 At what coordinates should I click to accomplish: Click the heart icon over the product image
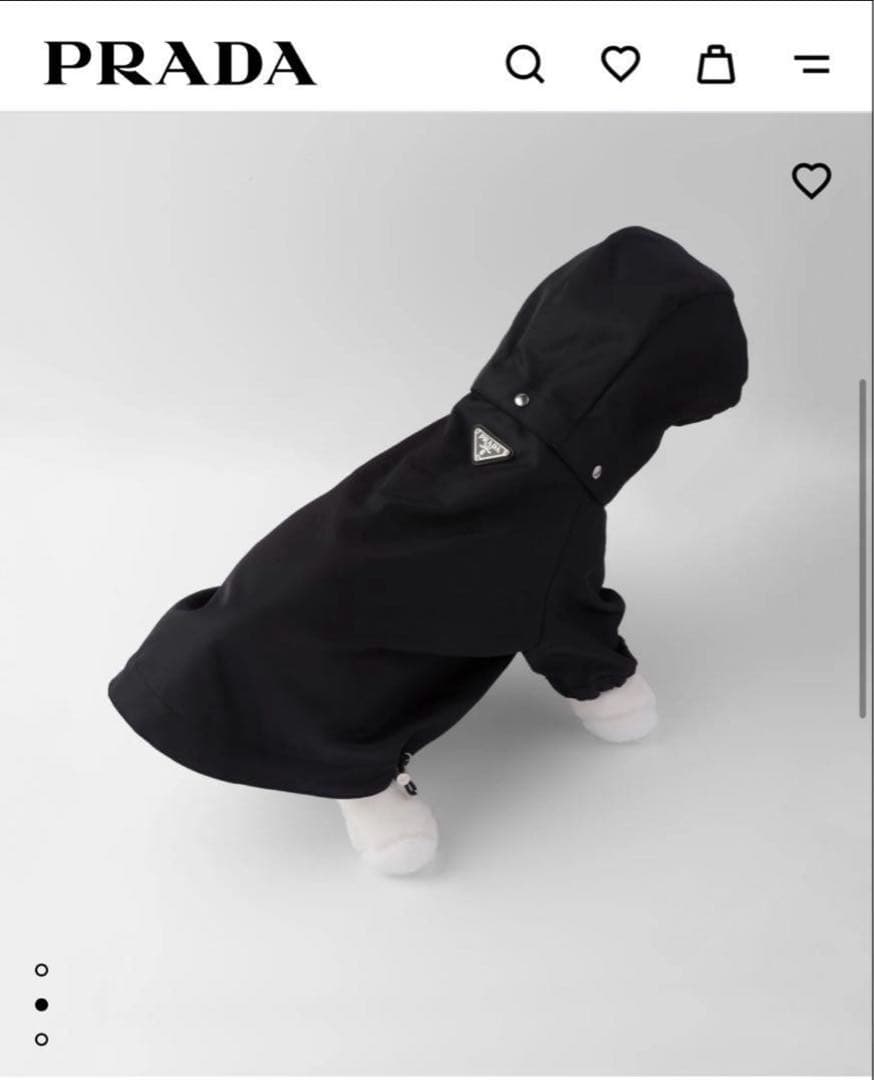click(811, 181)
